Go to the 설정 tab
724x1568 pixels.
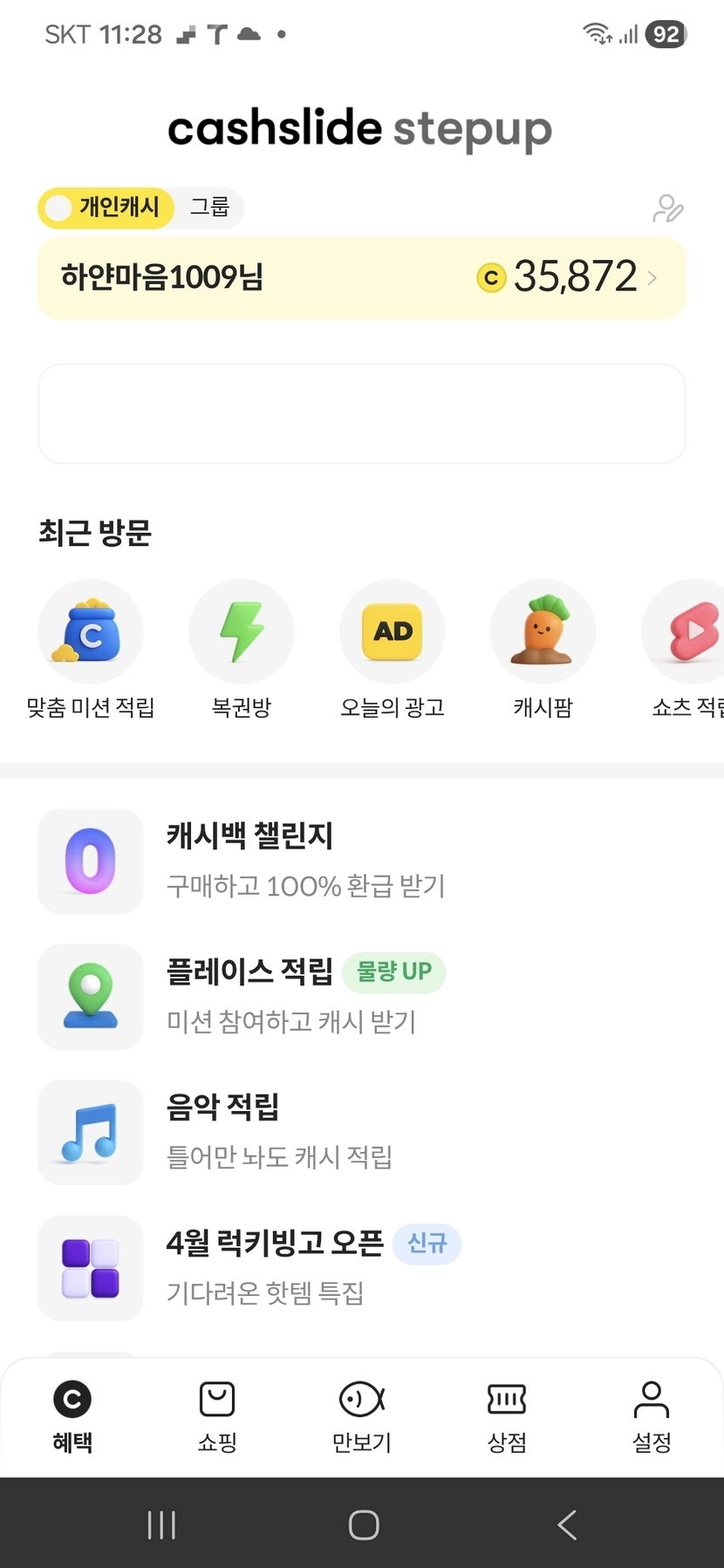(652, 1417)
